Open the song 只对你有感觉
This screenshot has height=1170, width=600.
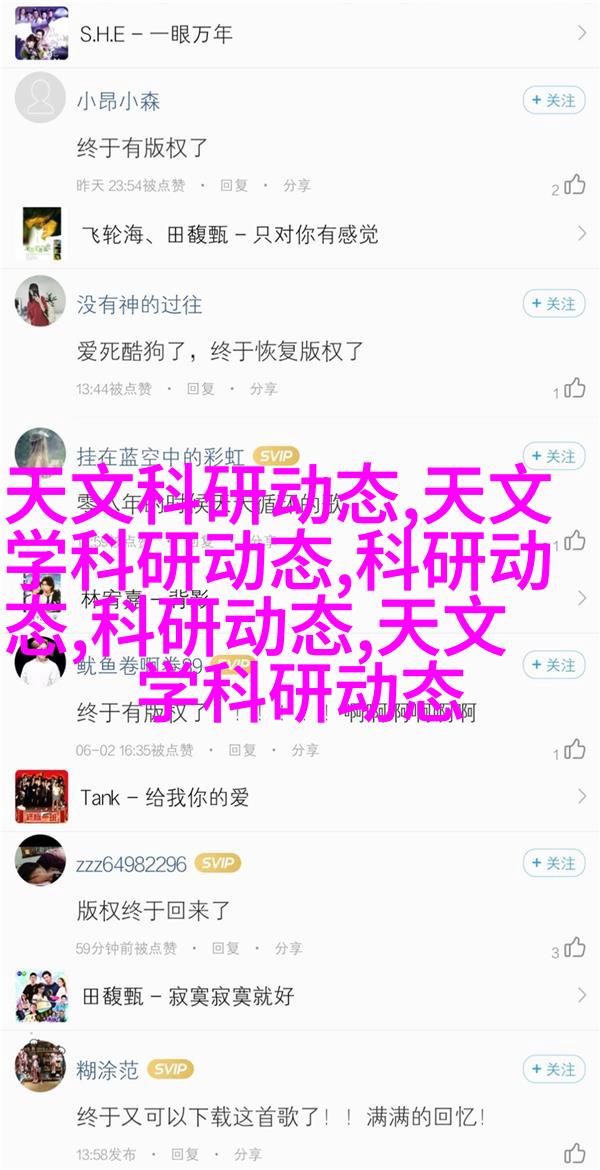(x=300, y=234)
